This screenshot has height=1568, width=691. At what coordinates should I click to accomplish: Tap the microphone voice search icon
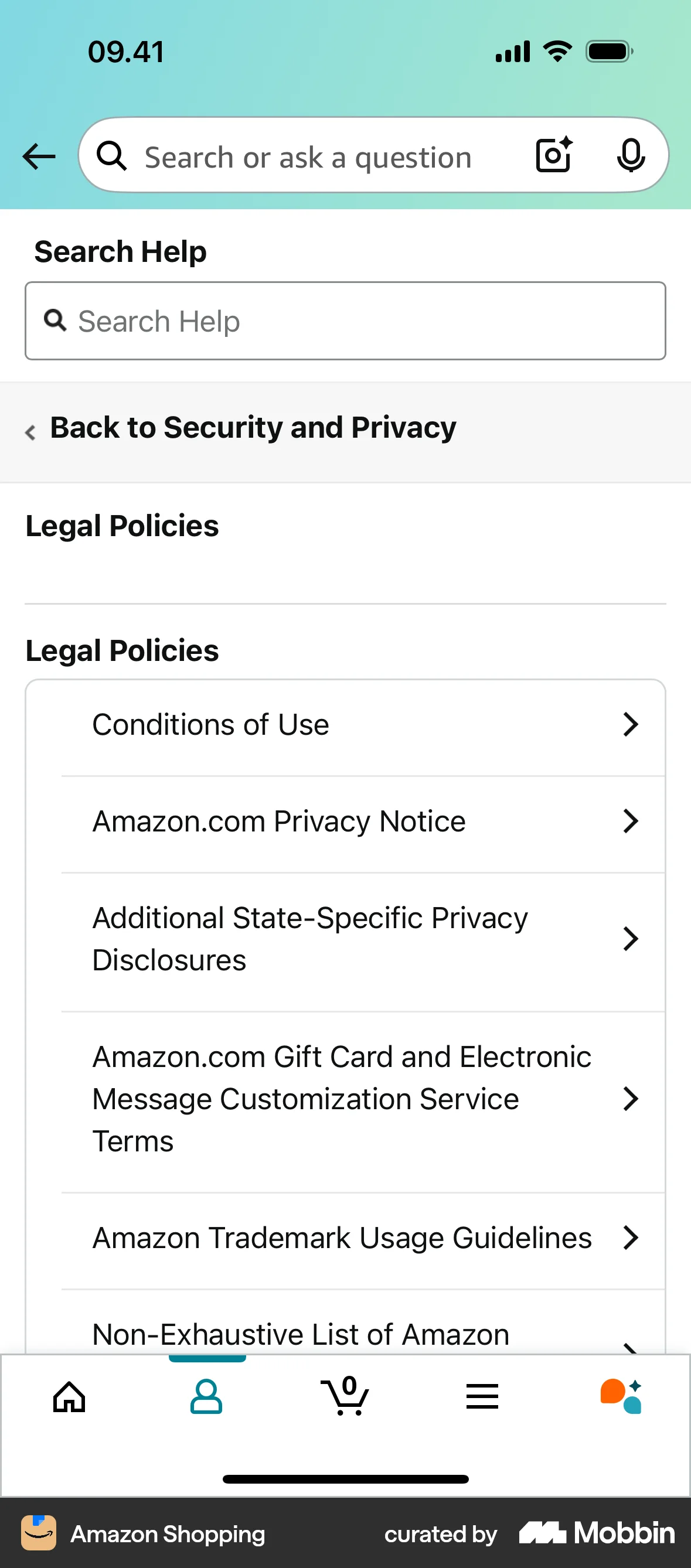pos(631,155)
